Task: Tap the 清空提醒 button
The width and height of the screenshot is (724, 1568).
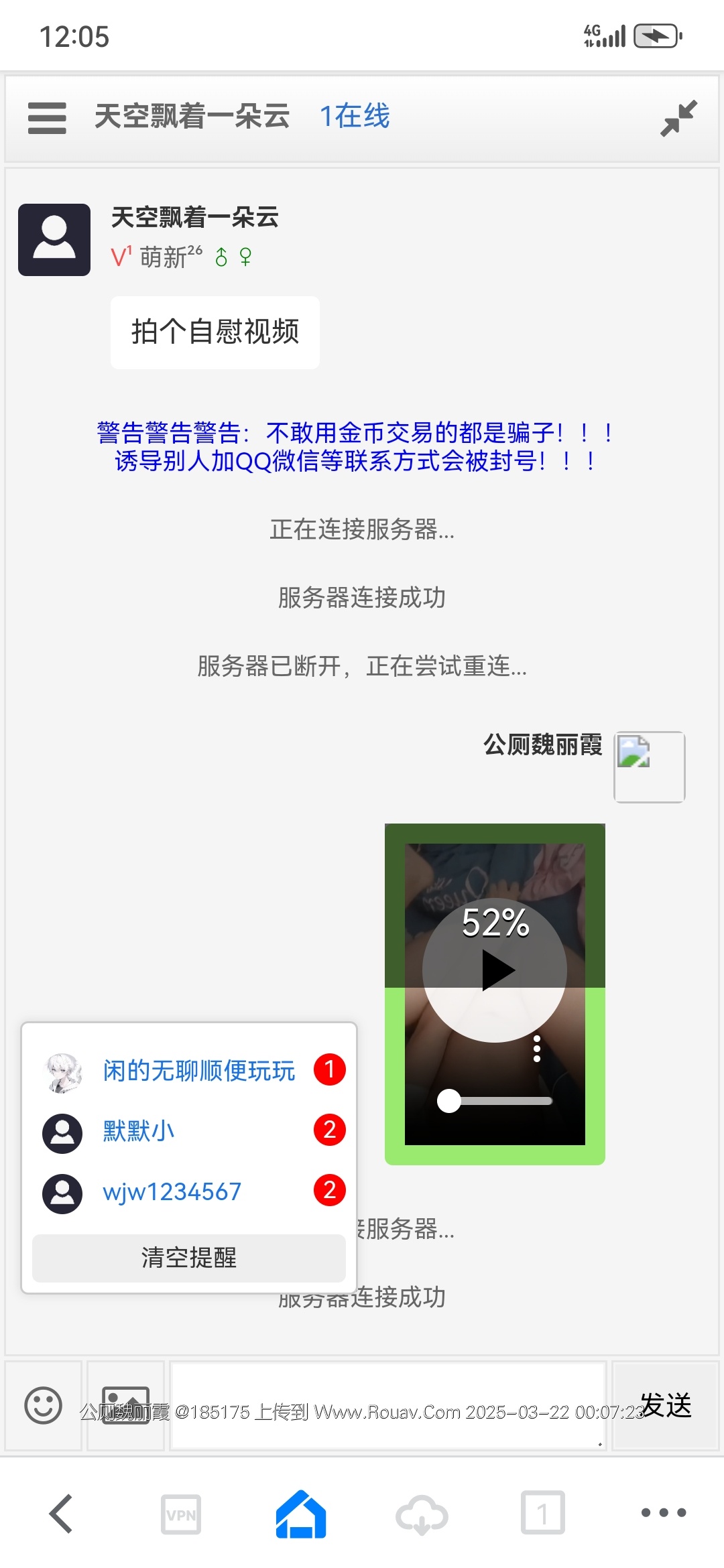Action: tap(189, 1258)
